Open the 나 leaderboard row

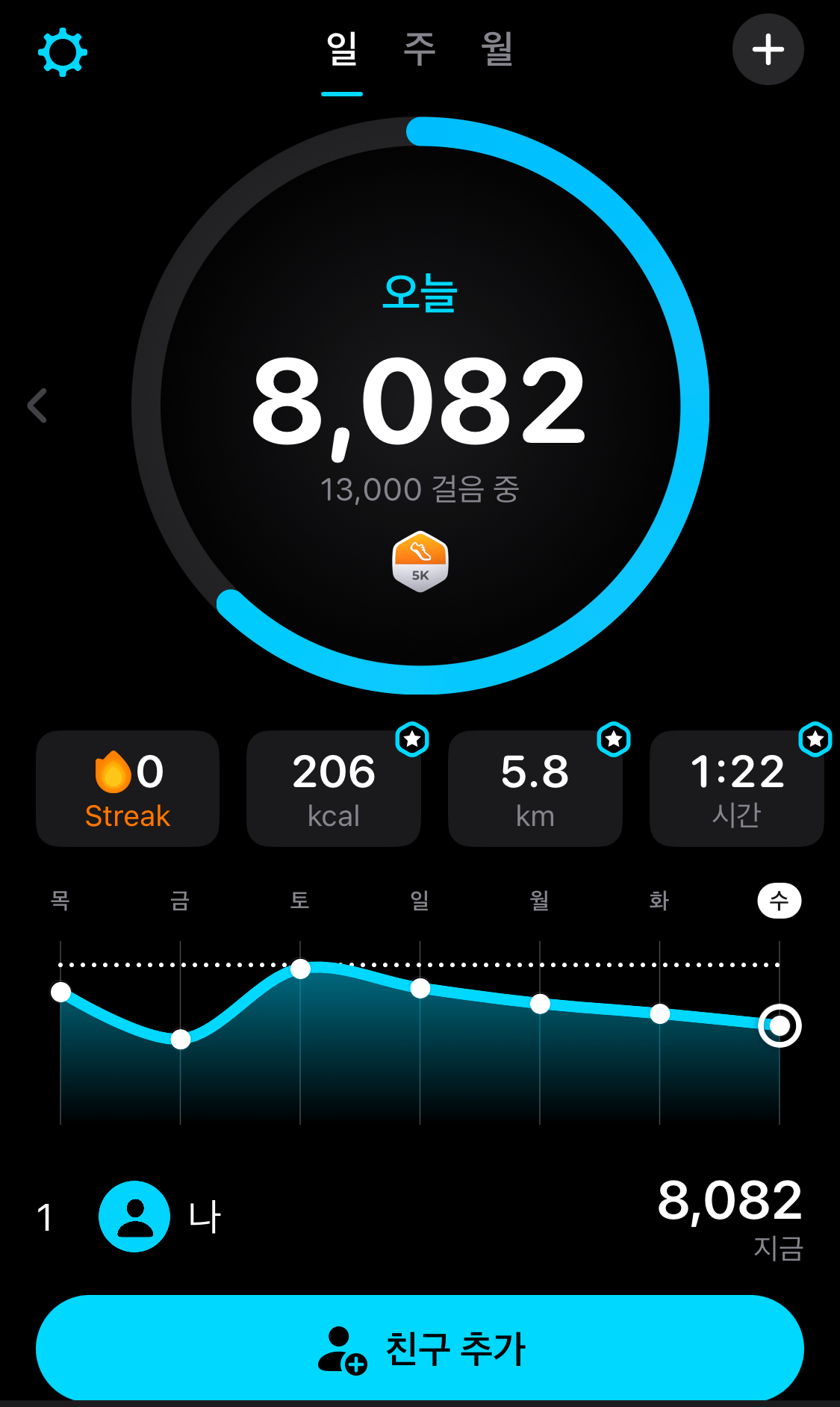click(420, 1217)
